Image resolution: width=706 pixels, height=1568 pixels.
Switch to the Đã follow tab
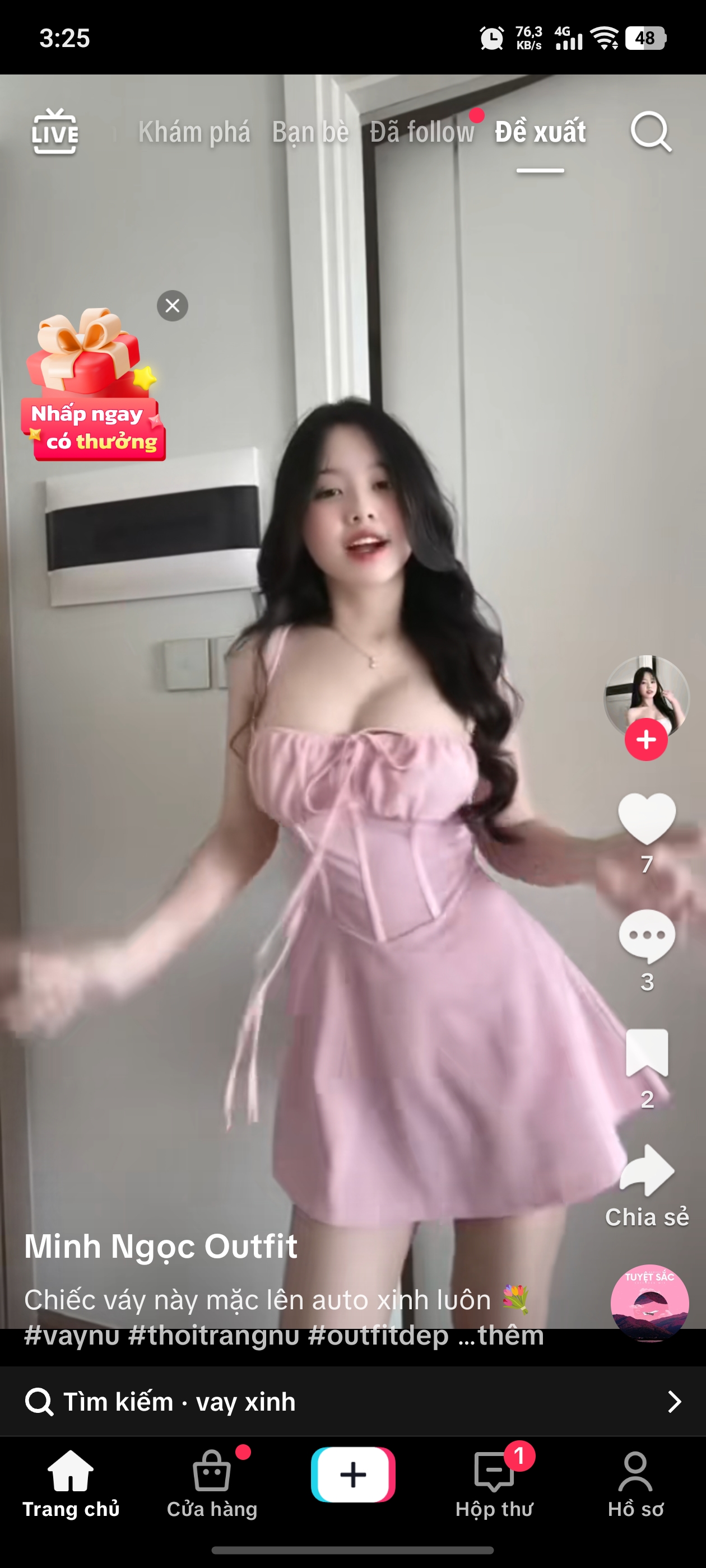(x=421, y=132)
